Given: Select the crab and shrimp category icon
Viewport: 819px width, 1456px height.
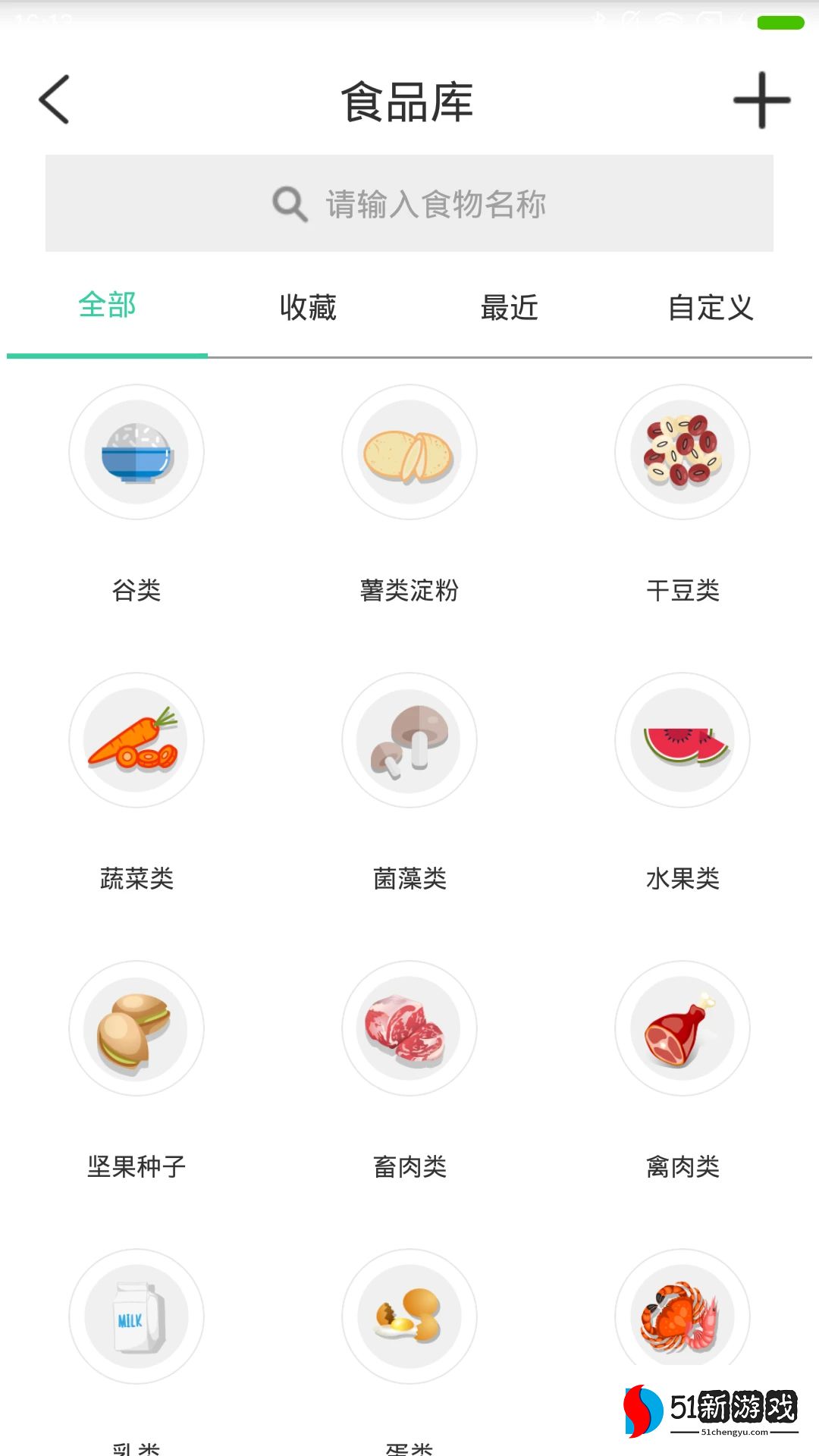Looking at the screenshot, I should coord(682,1316).
